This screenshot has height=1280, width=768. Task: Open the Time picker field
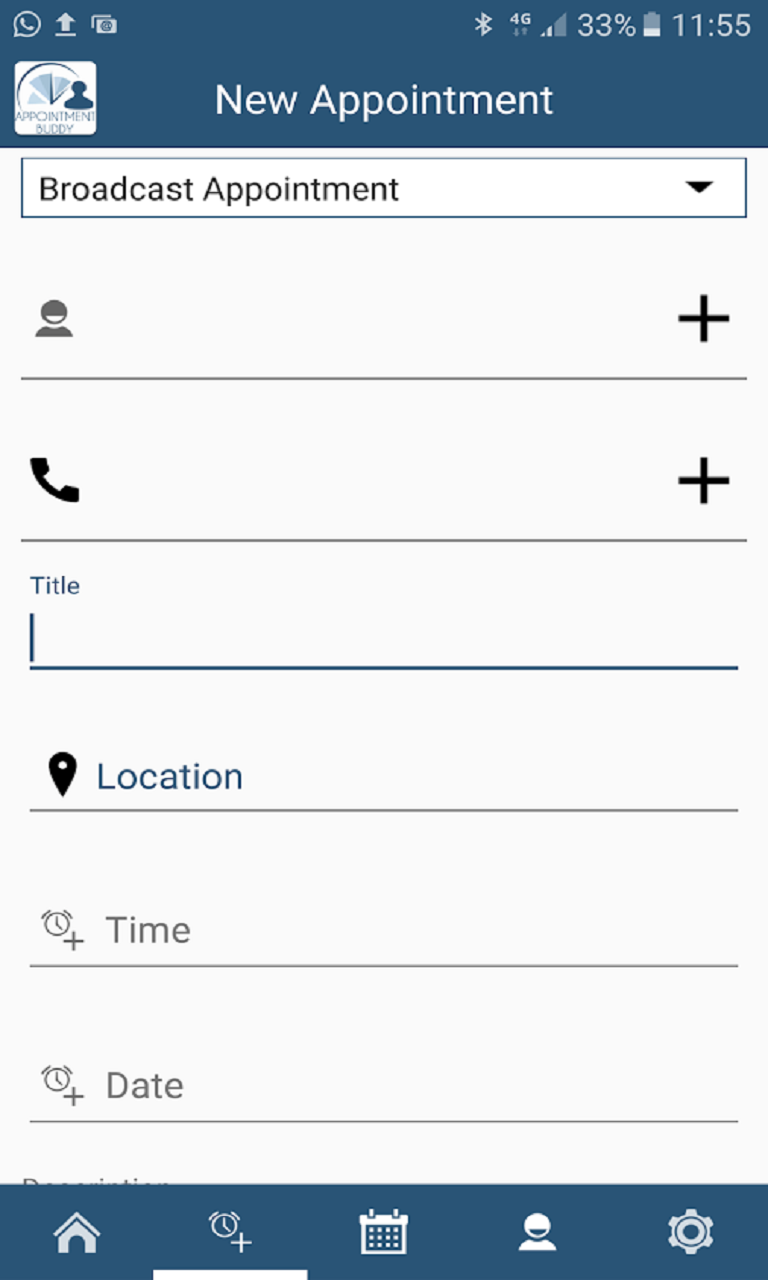[x=383, y=931]
